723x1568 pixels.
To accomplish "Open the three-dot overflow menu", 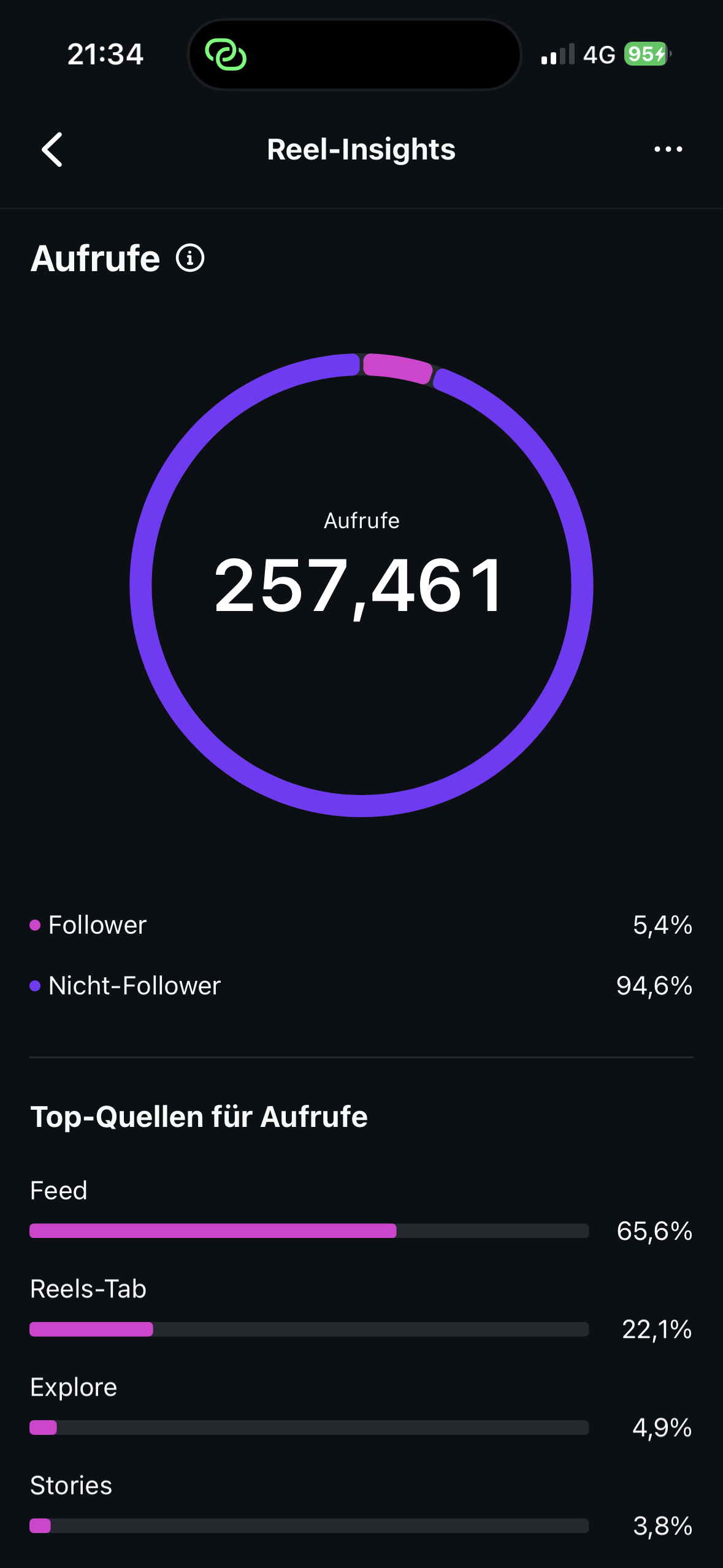I will tap(668, 149).
